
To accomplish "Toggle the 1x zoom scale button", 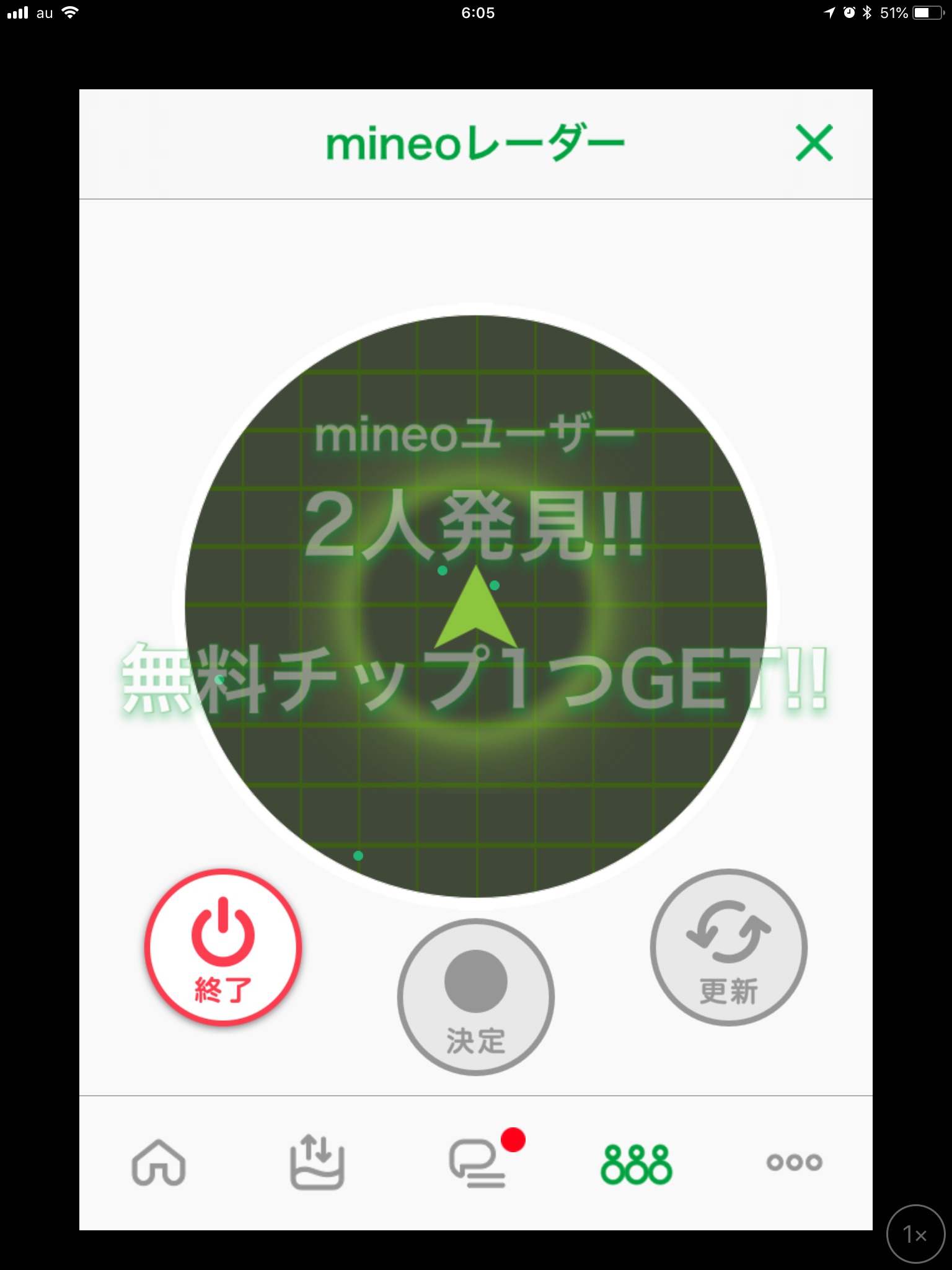I will click(x=915, y=1233).
